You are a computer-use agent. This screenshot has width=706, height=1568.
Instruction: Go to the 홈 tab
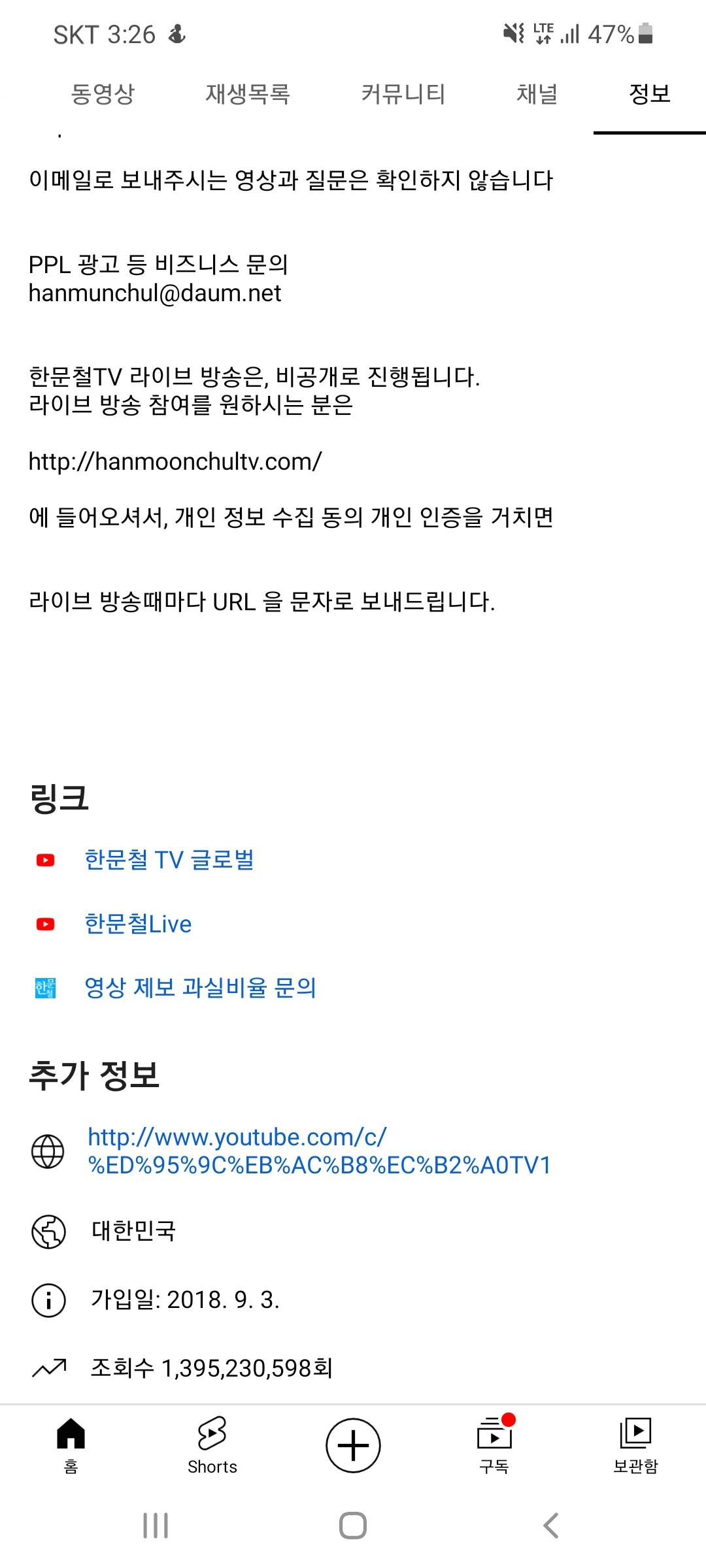coord(71,1445)
